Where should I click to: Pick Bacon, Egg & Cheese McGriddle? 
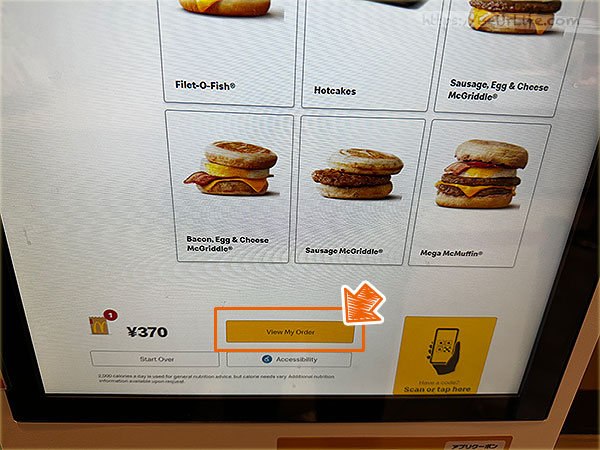(229, 187)
